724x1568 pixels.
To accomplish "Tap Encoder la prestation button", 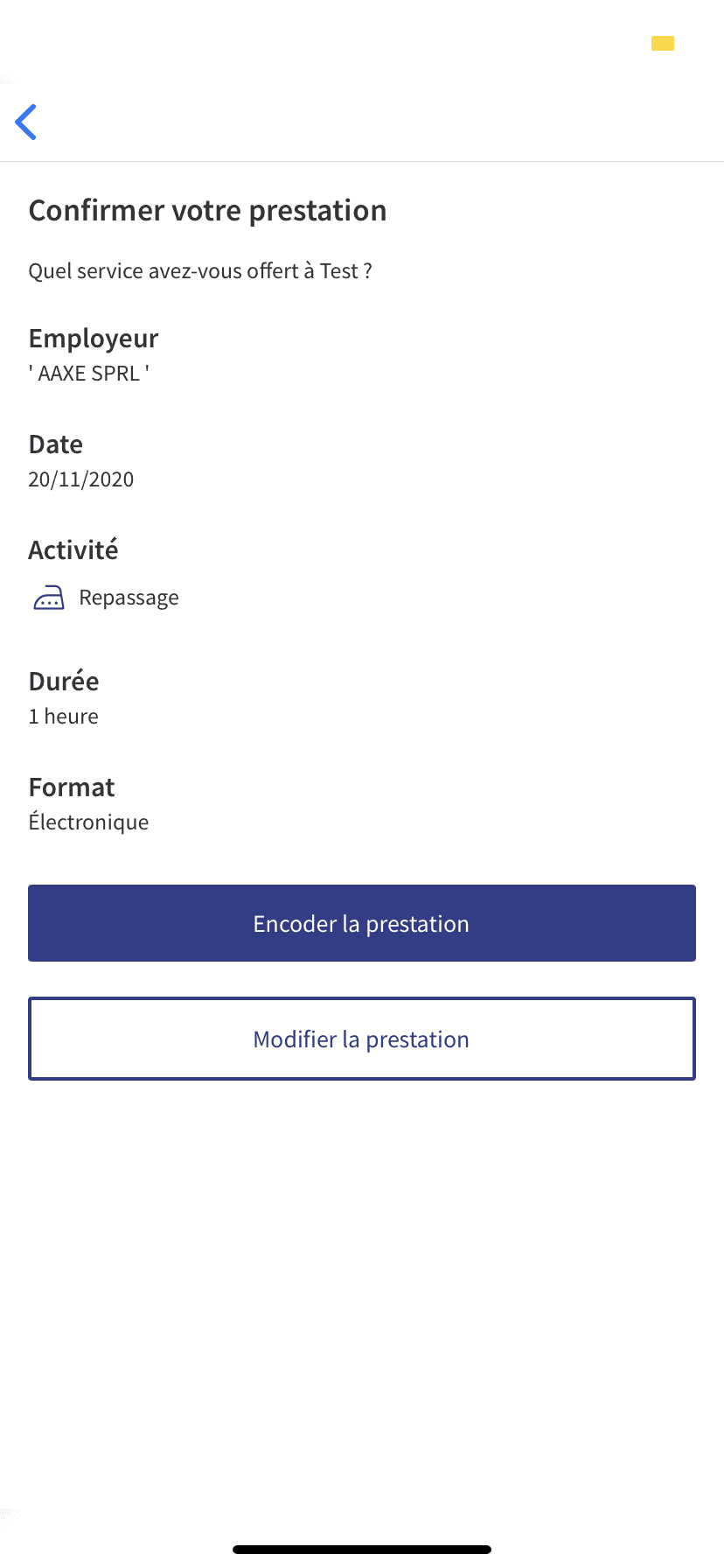I will 362,923.
